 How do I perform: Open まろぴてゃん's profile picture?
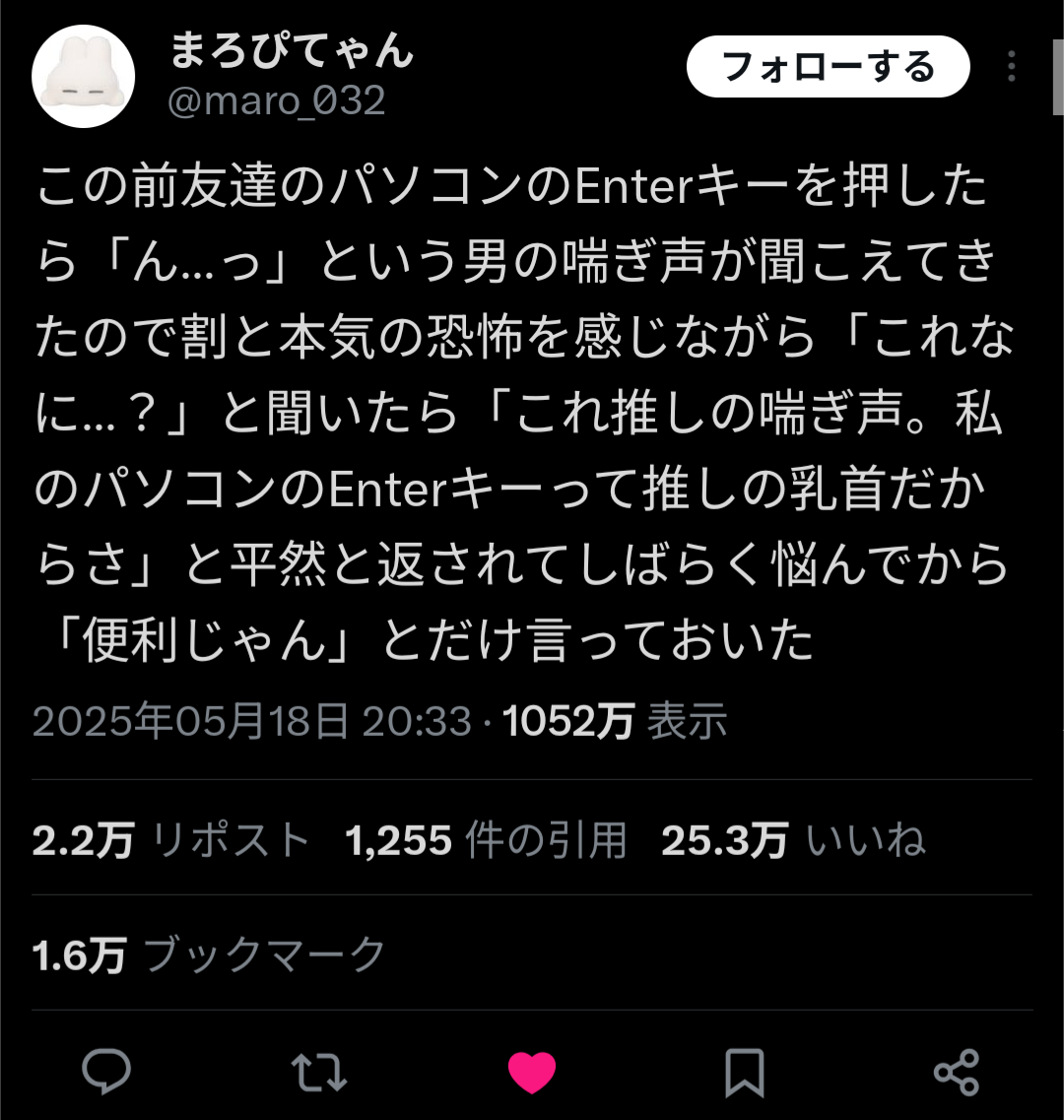83,76
